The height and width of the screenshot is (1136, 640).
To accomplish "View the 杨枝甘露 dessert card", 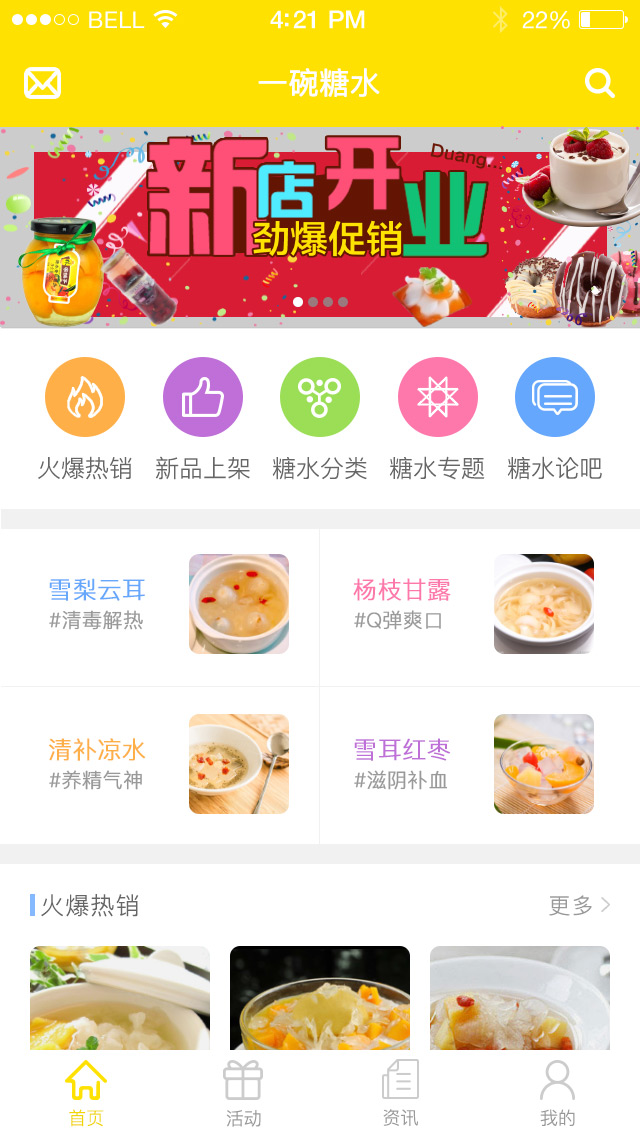I will click(480, 605).
